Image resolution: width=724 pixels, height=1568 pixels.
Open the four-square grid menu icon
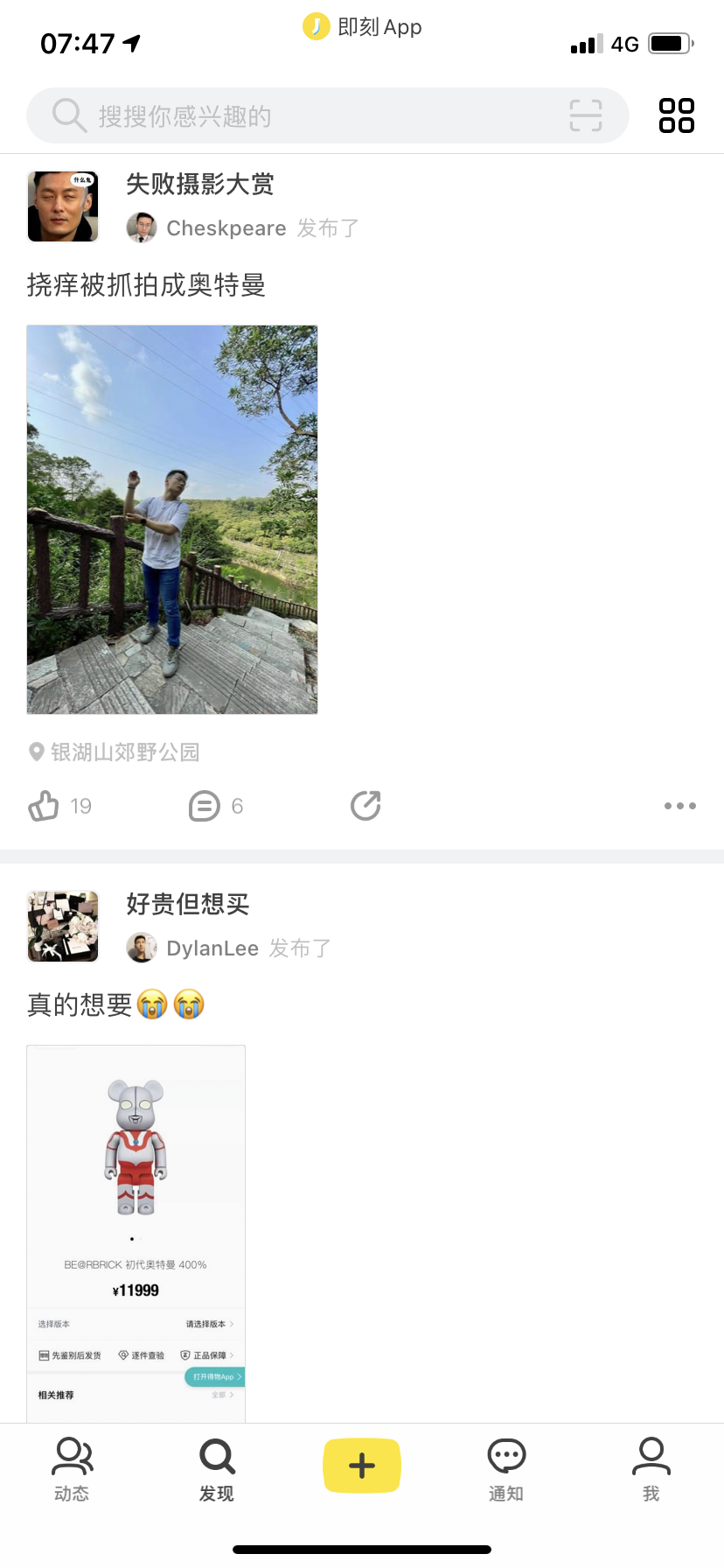pos(677,115)
